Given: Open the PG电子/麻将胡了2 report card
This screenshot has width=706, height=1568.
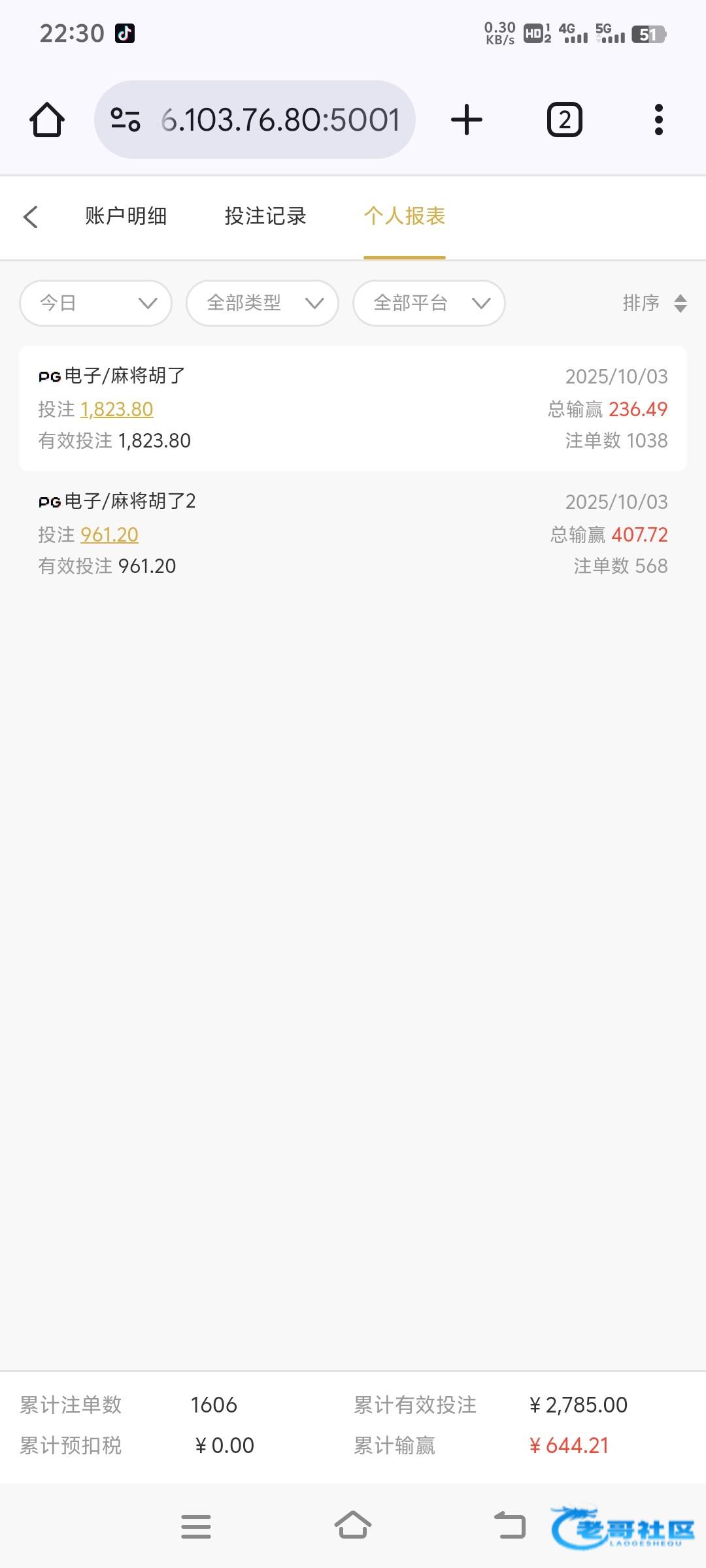Looking at the screenshot, I should click(x=353, y=534).
